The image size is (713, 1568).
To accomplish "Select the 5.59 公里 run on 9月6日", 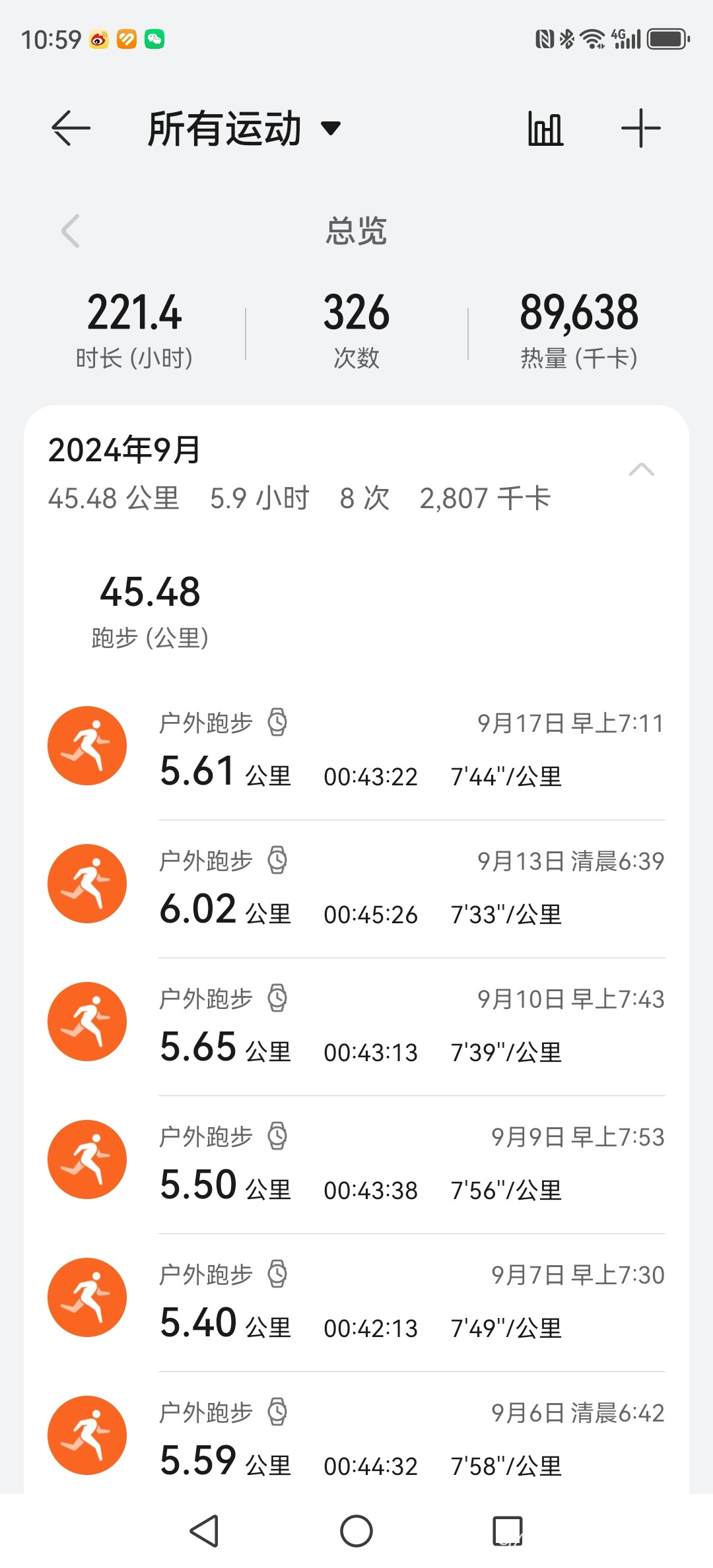I will [x=356, y=1435].
